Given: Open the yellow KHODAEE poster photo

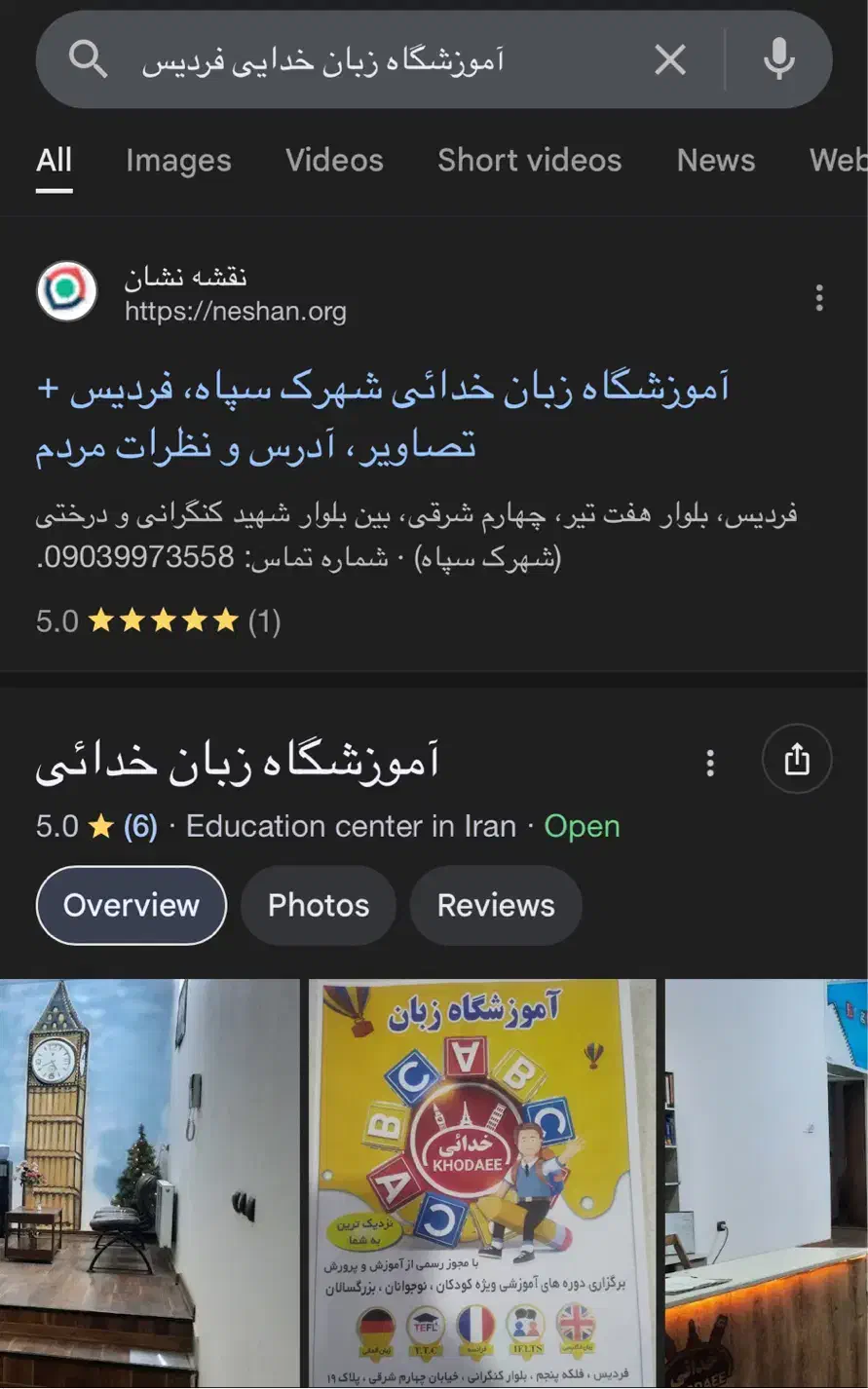Looking at the screenshot, I should [x=481, y=1183].
